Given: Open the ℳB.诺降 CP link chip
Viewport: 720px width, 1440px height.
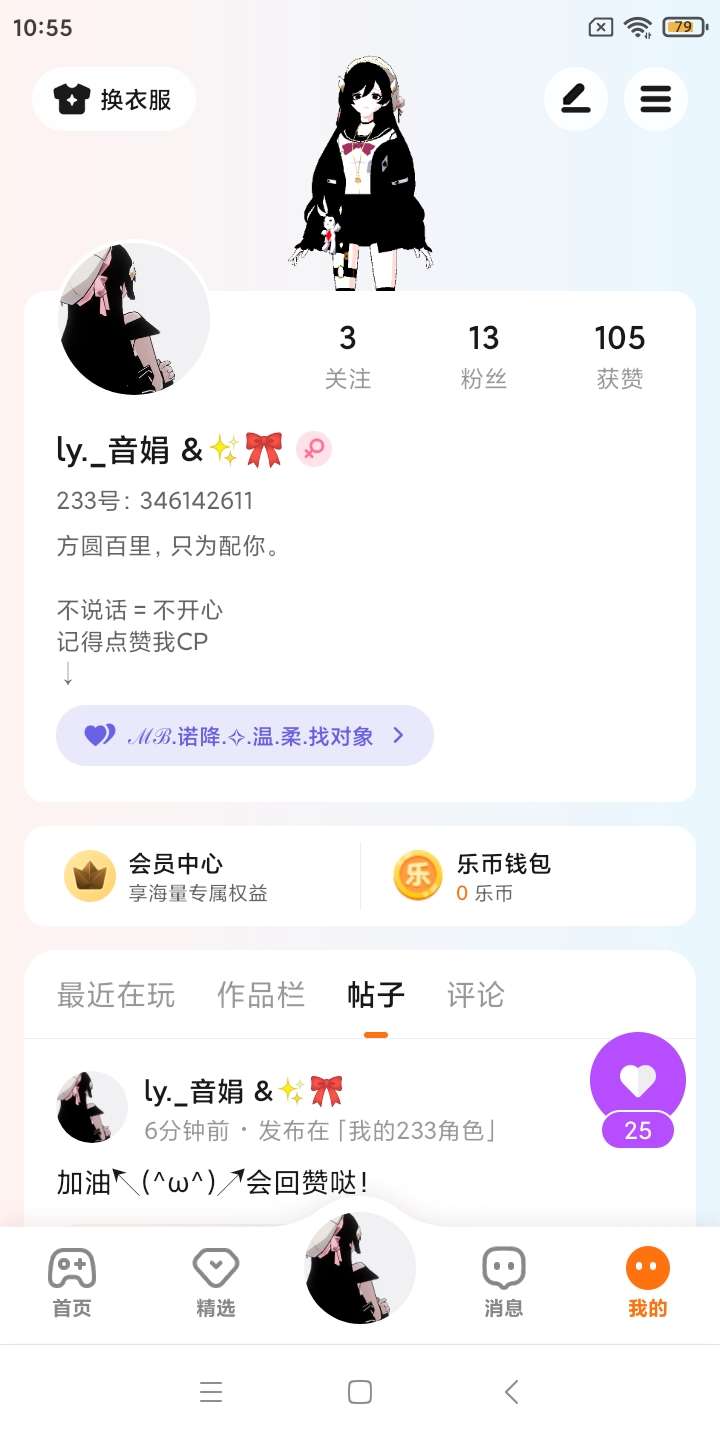Looking at the screenshot, I should click(245, 736).
